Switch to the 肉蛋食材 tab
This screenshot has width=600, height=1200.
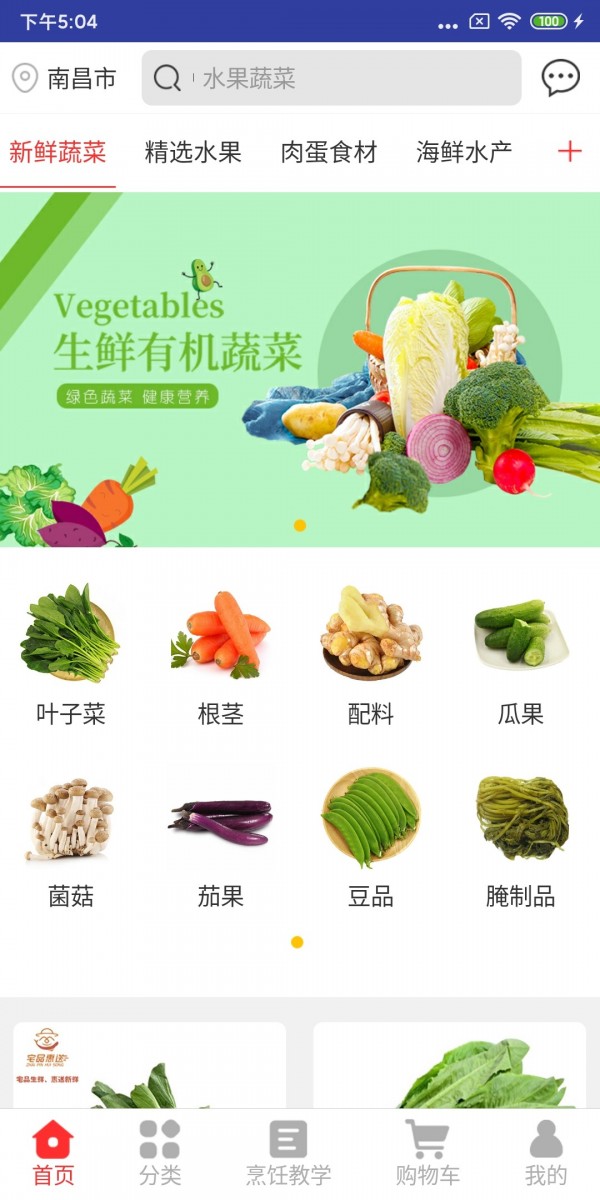[x=329, y=152]
